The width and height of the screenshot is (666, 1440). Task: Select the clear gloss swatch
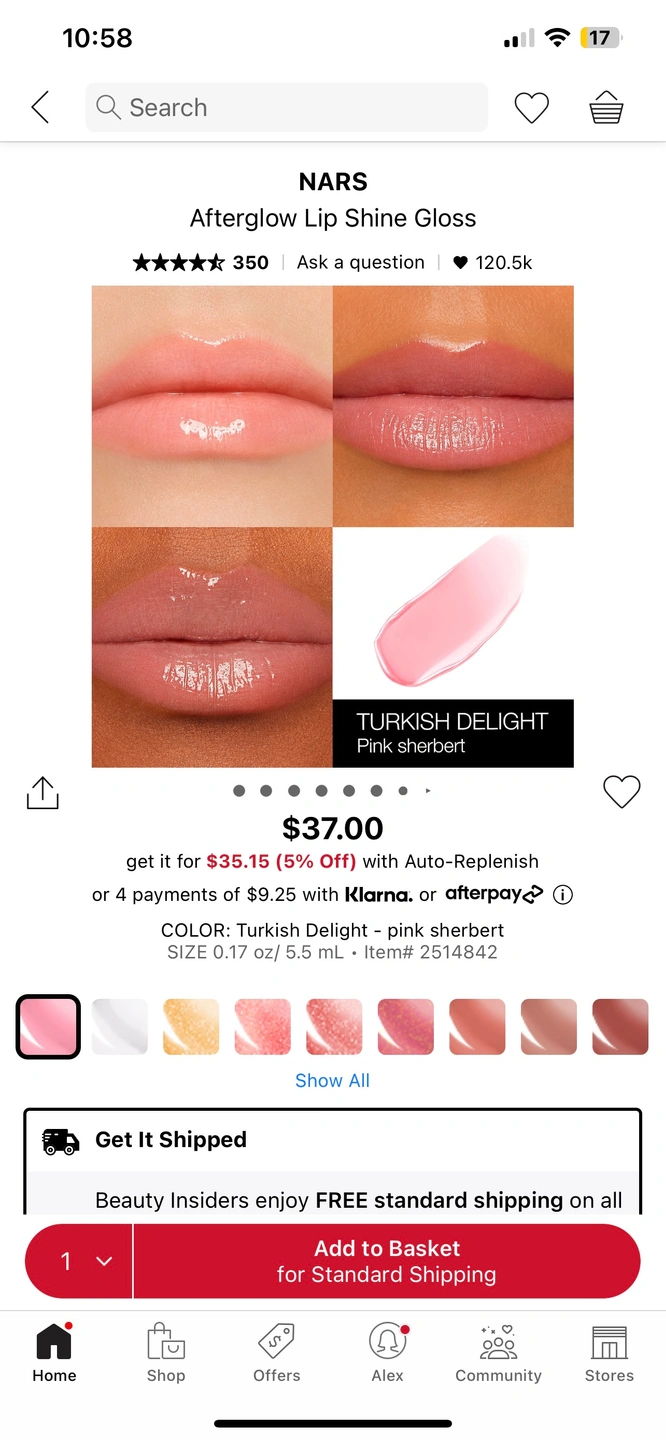pos(120,1026)
